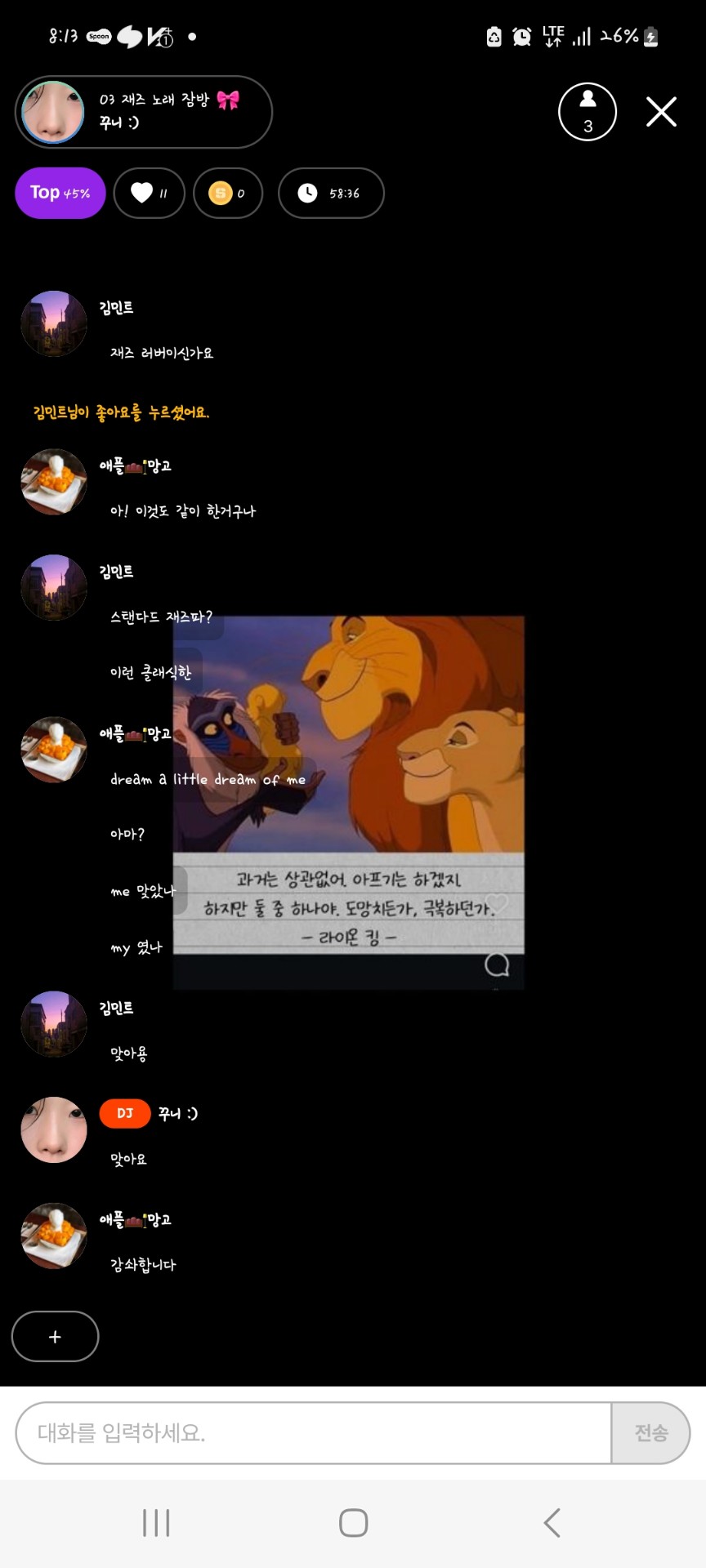706x1568 pixels.
Task: Go to the home screen
Action: tap(353, 1523)
